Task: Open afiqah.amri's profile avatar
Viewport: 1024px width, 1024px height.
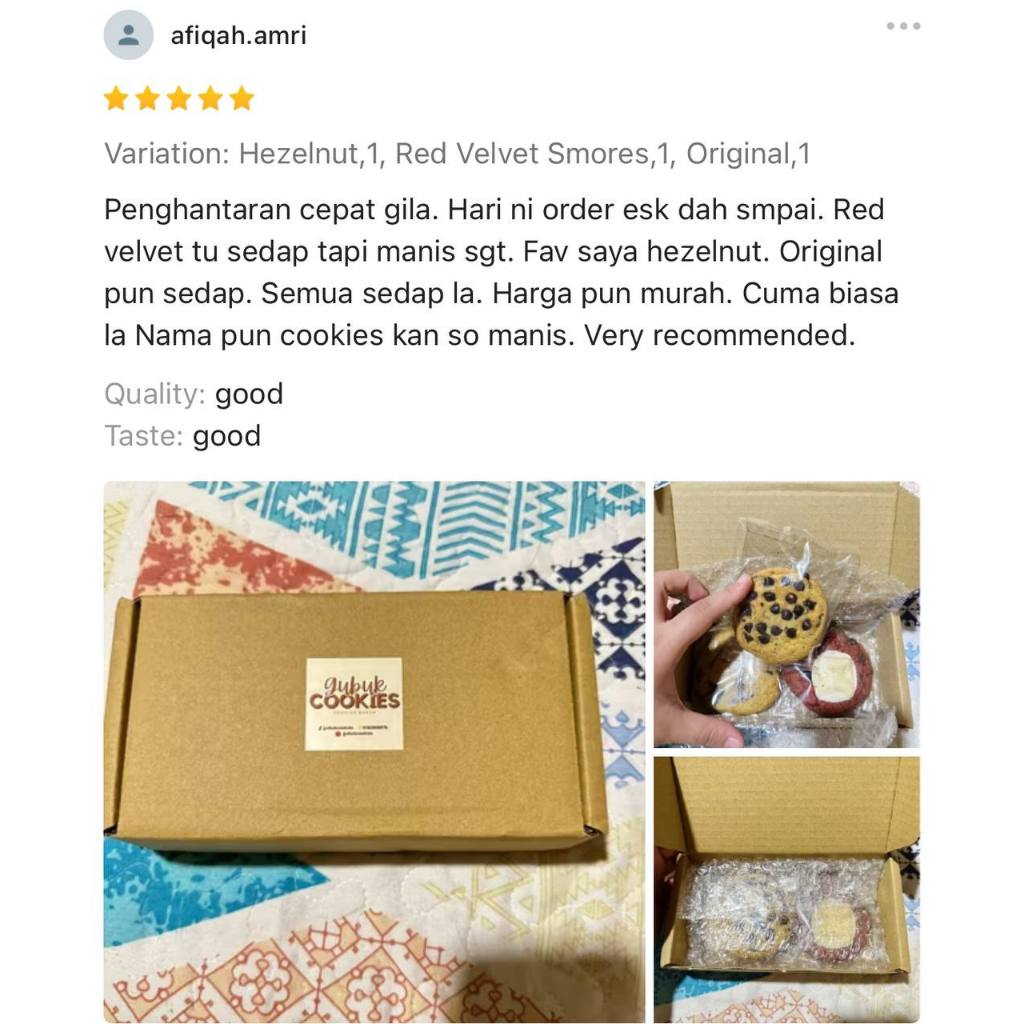Action: pyautogui.click(x=129, y=35)
